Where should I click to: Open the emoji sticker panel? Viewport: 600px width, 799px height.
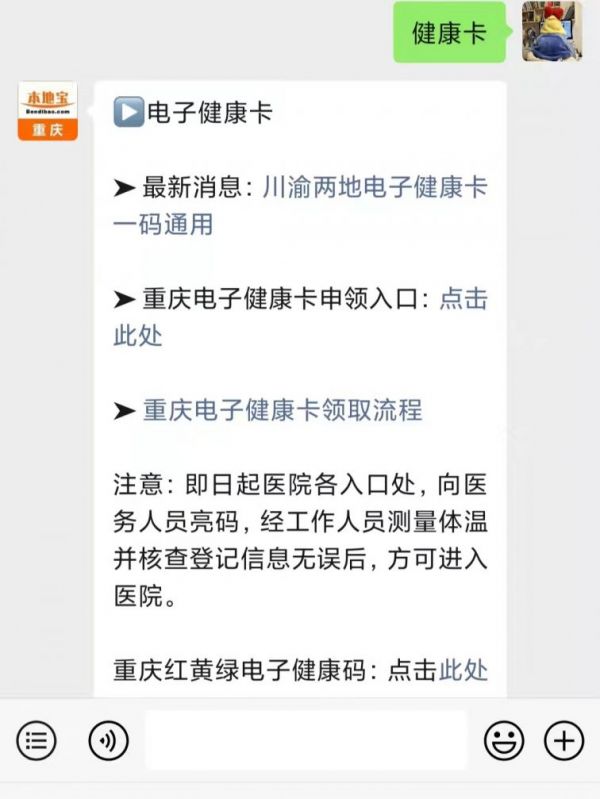point(504,741)
